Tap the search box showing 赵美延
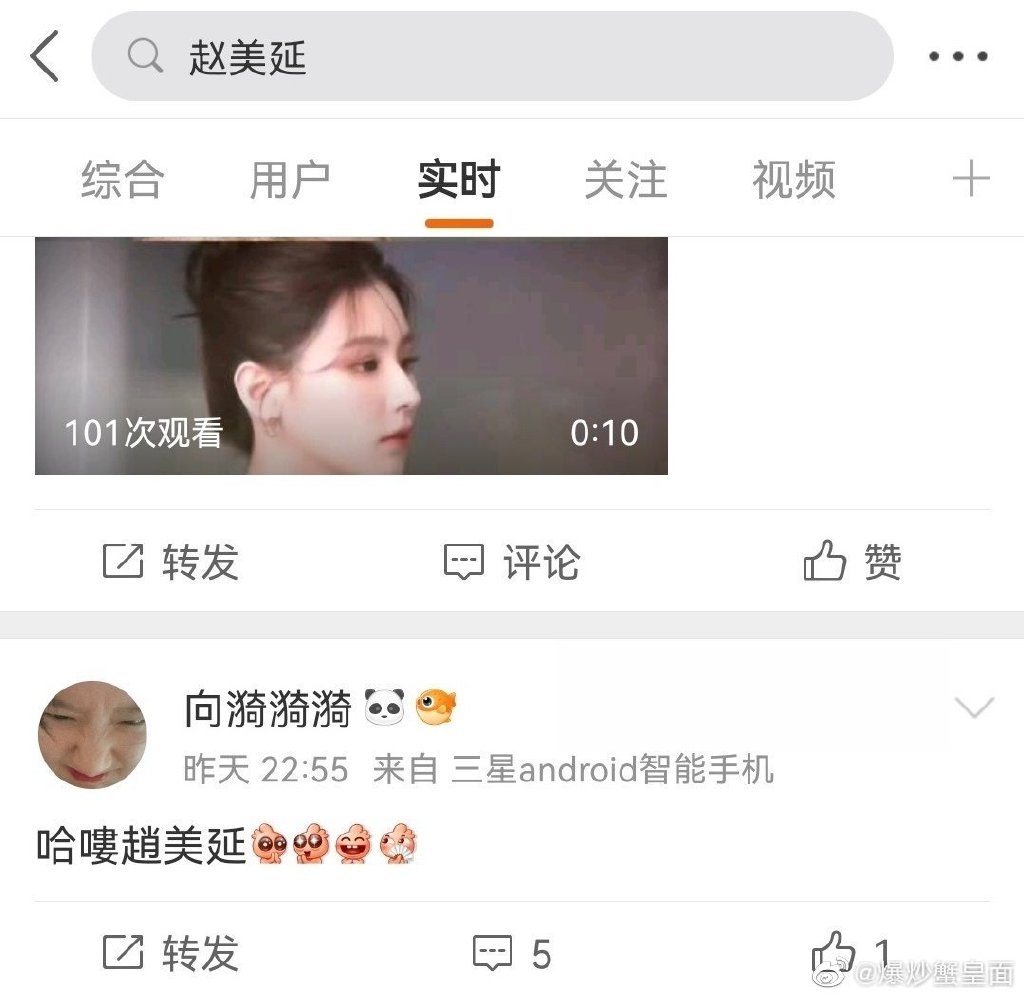1024x998 pixels. (x=490, y=57)
